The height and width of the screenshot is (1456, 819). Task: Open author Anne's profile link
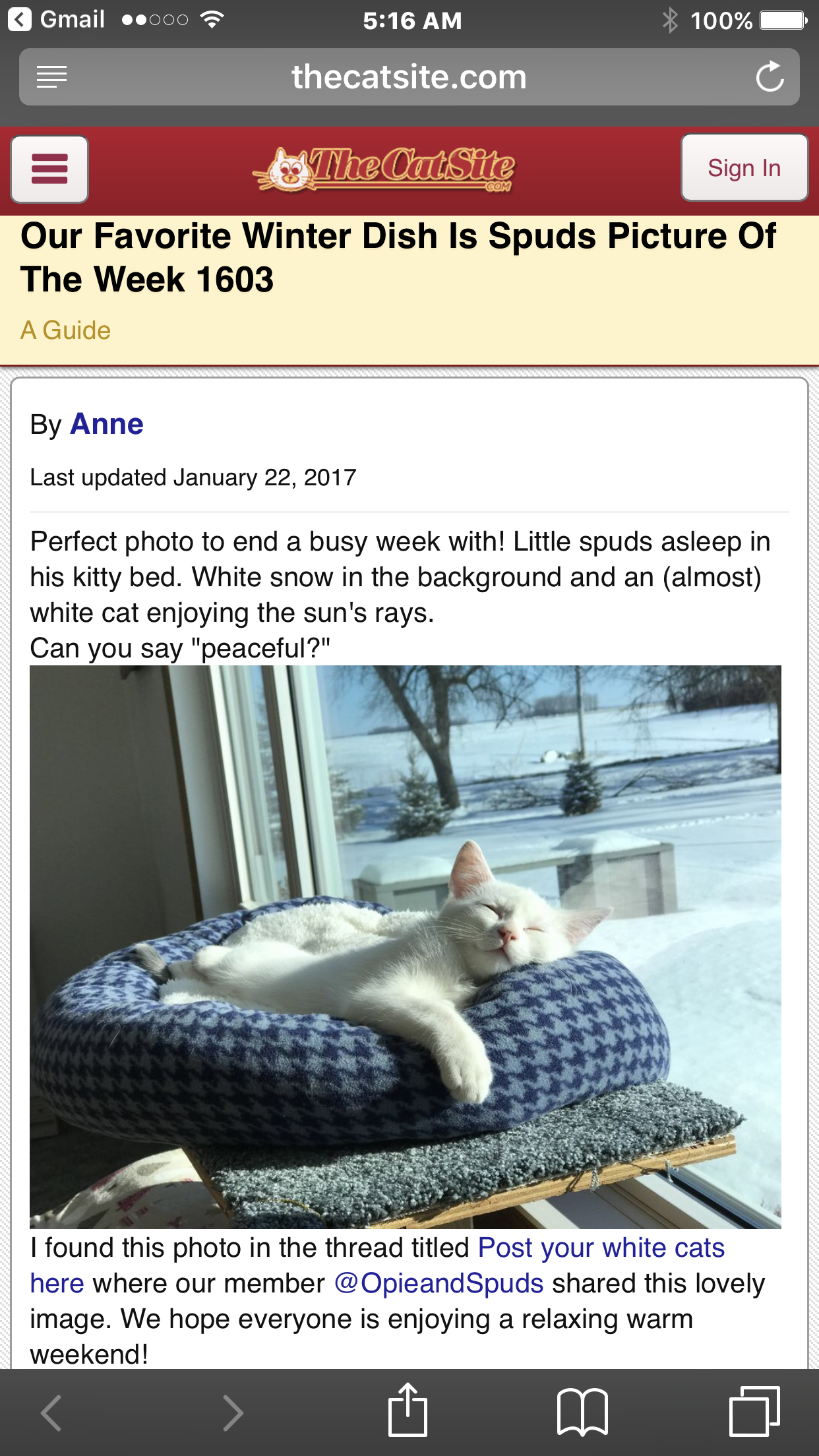tap(106, 424)
